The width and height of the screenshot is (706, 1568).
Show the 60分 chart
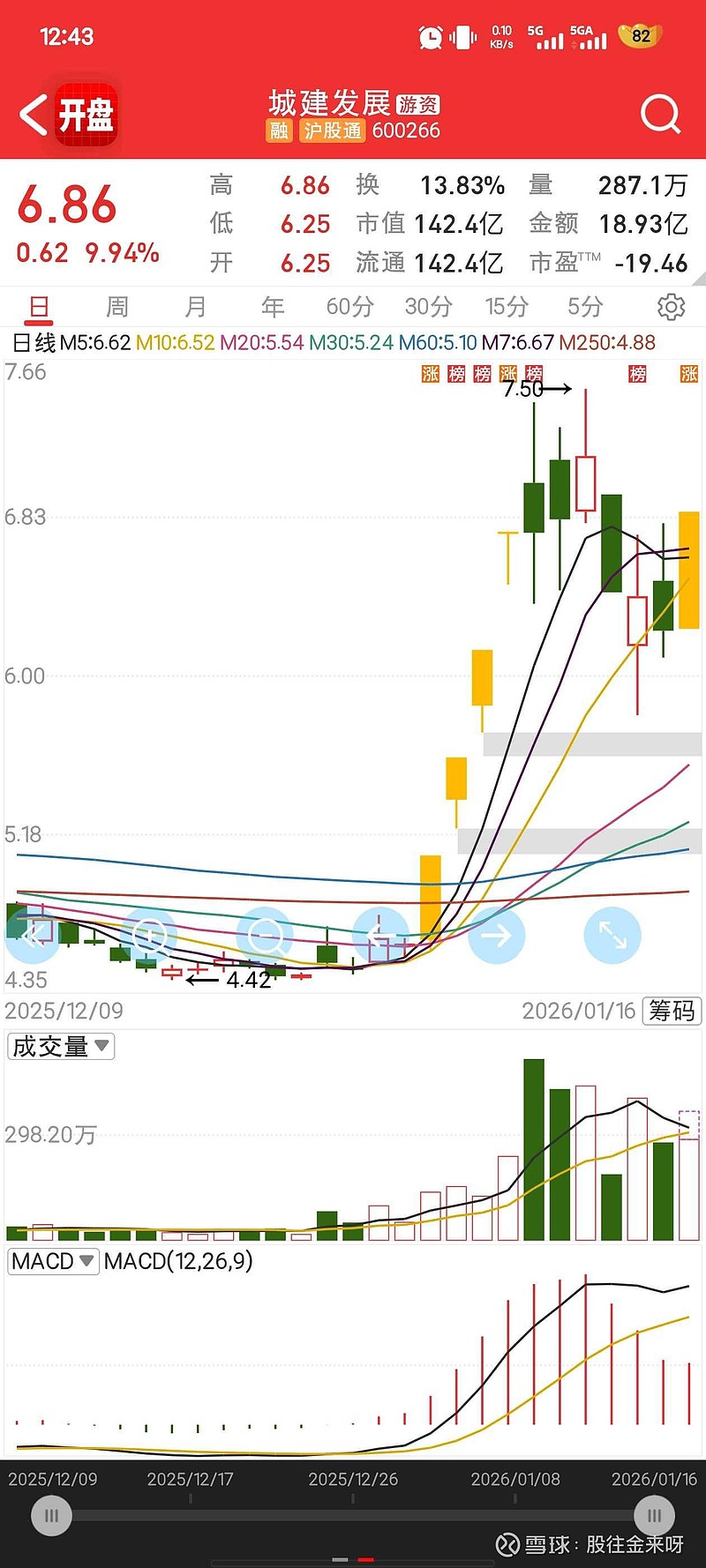349,307
